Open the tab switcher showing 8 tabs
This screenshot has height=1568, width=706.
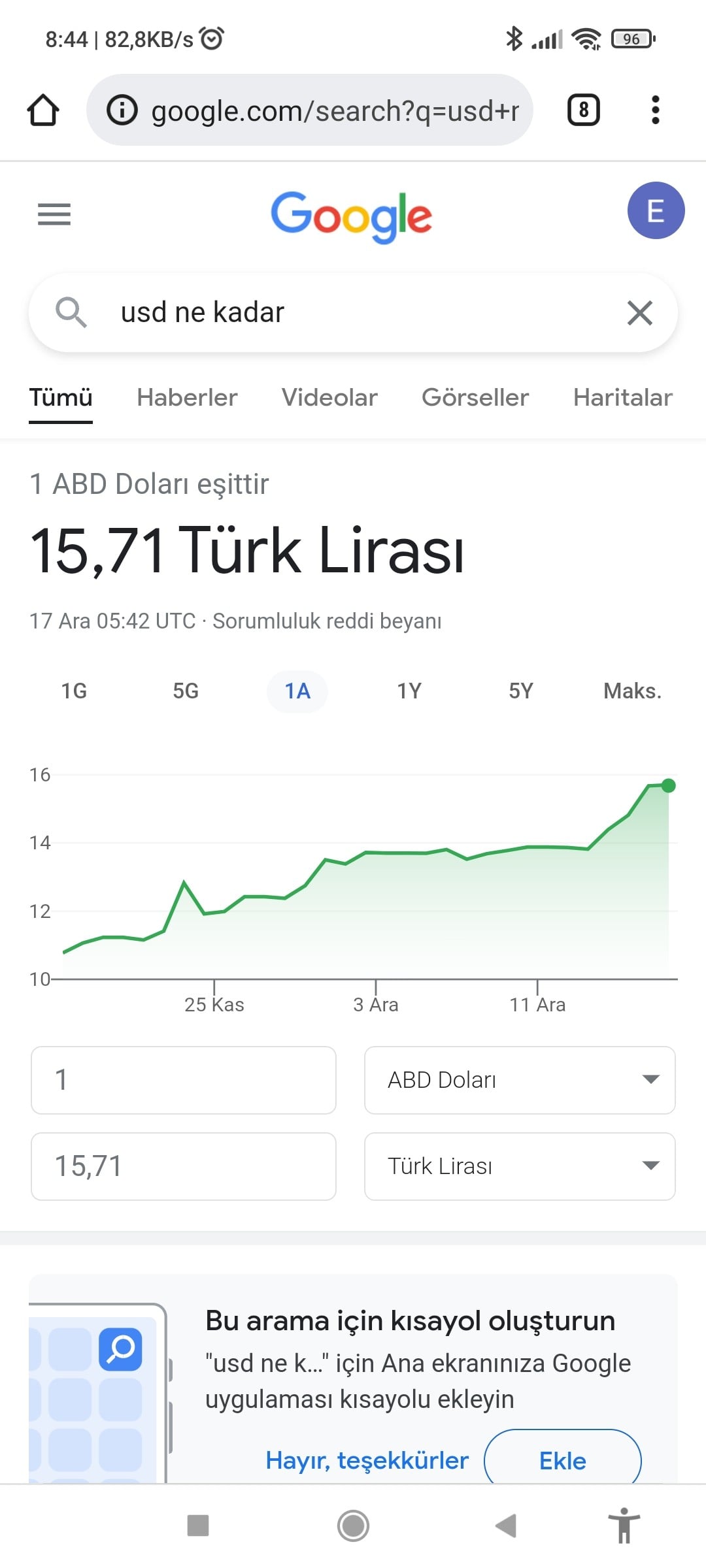click(x=583, y=110)
